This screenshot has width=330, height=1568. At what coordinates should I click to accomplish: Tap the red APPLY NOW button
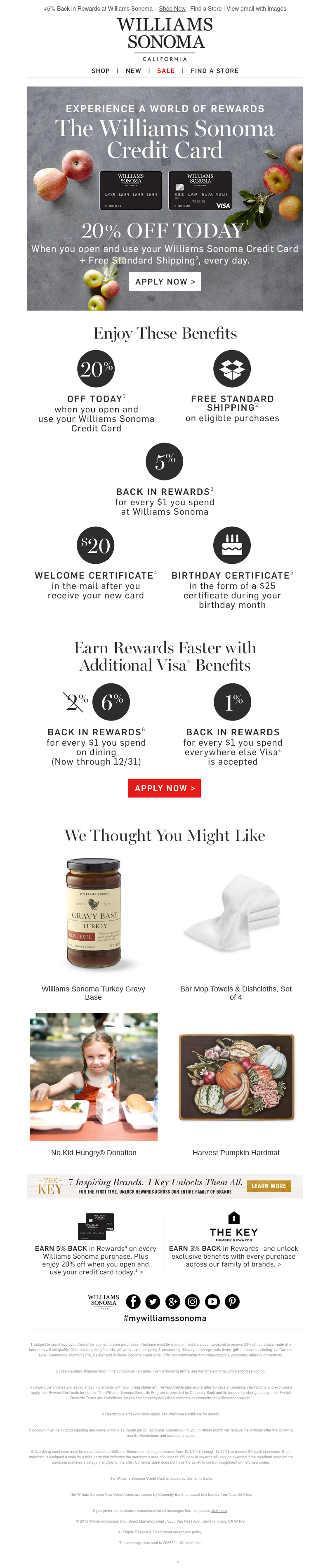click(165, 788)
